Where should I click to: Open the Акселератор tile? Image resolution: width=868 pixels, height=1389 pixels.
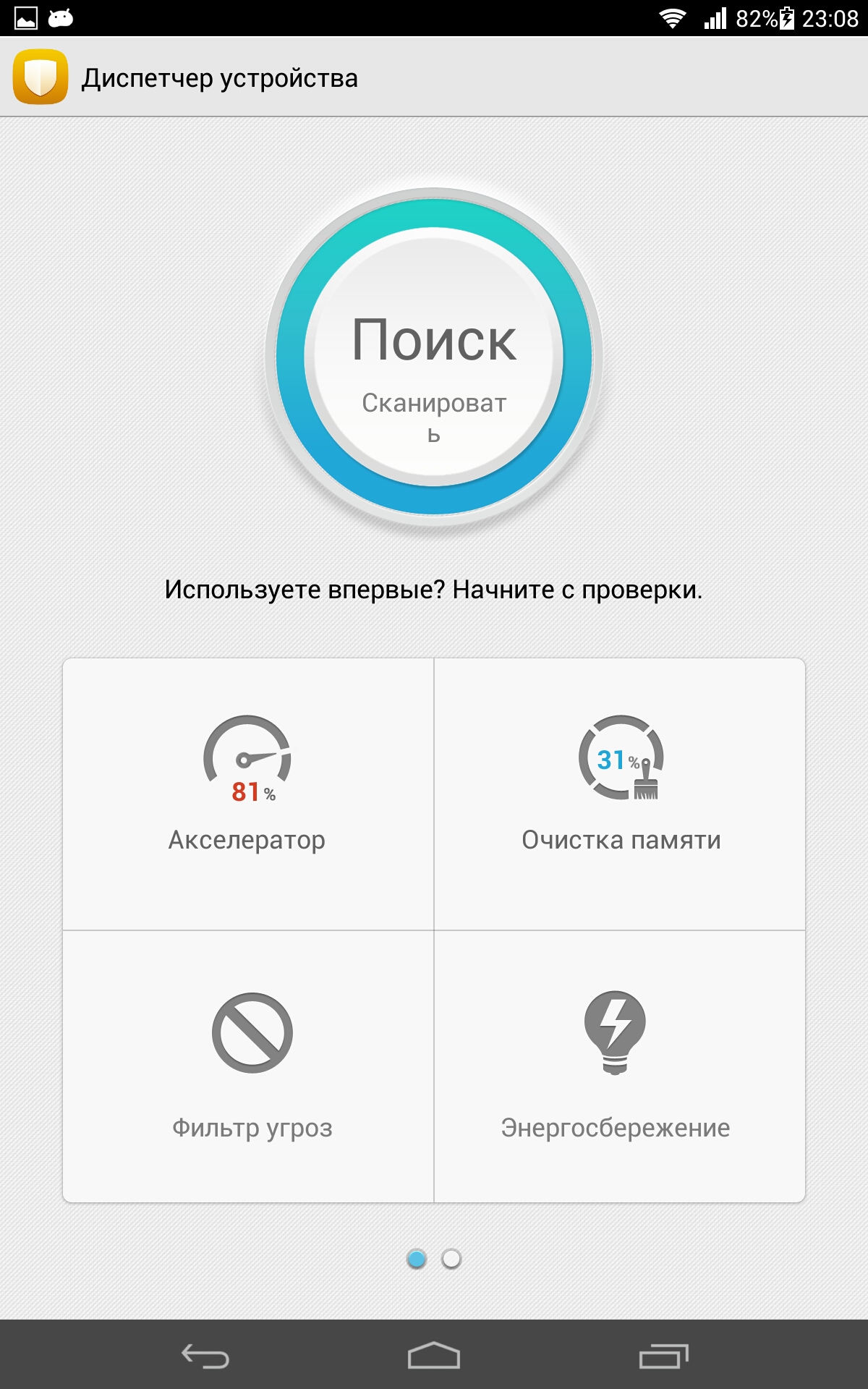tap(248, 794)
